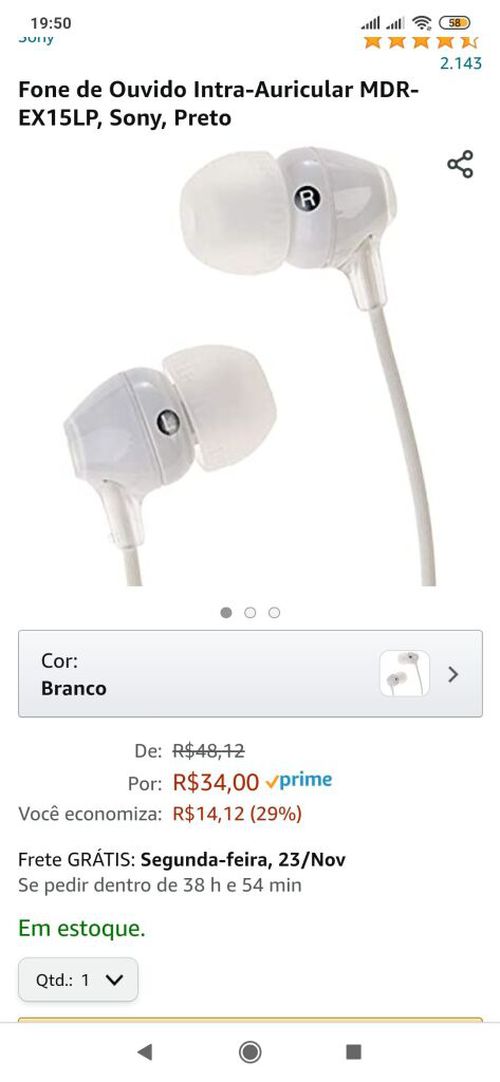Open the Qtd. quantity dropdown
Screen dimensions: 500x1082
pos(78,979)
